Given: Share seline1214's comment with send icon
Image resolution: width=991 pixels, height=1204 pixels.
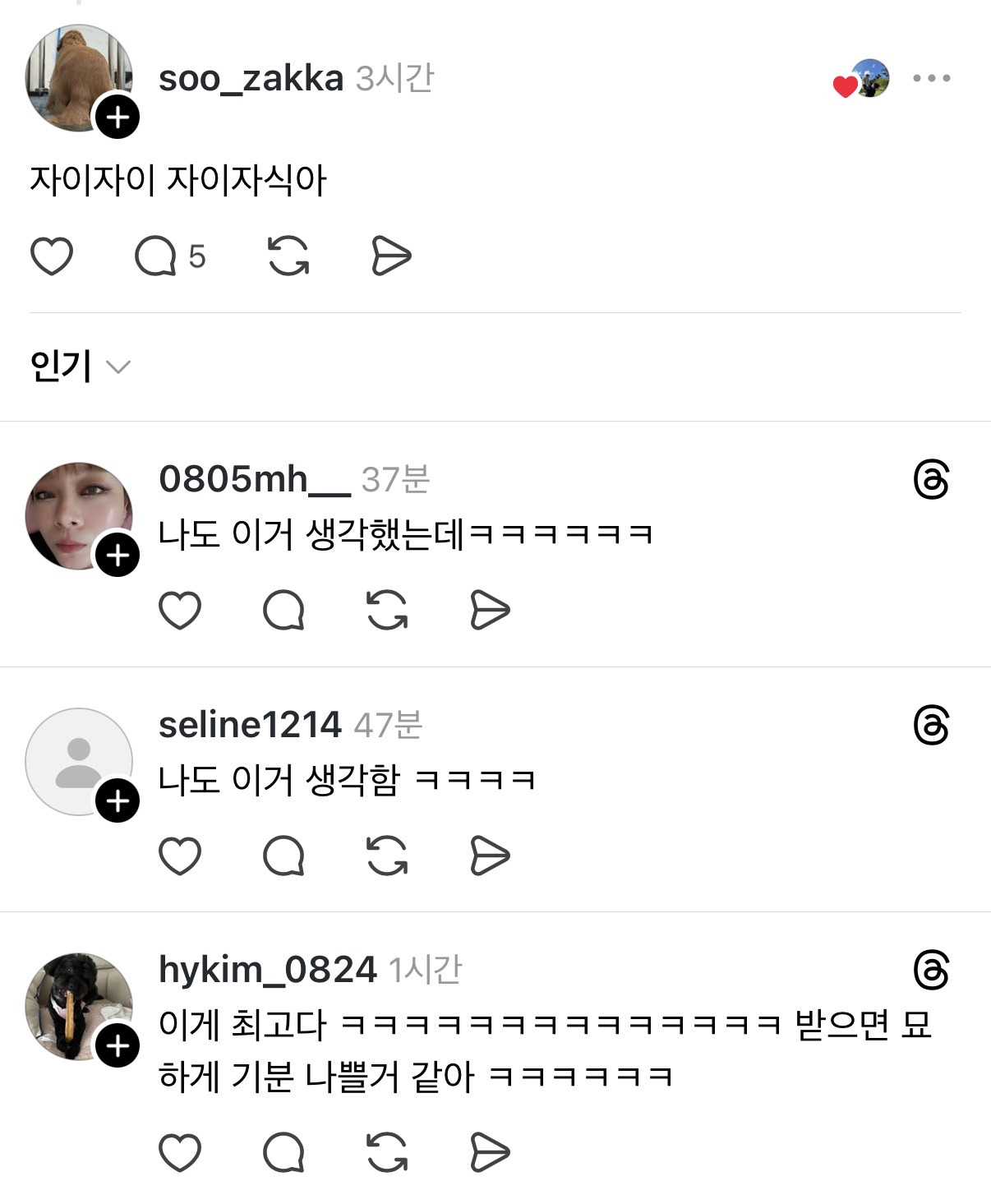Looking at the screenshot, I should [491, 856].
